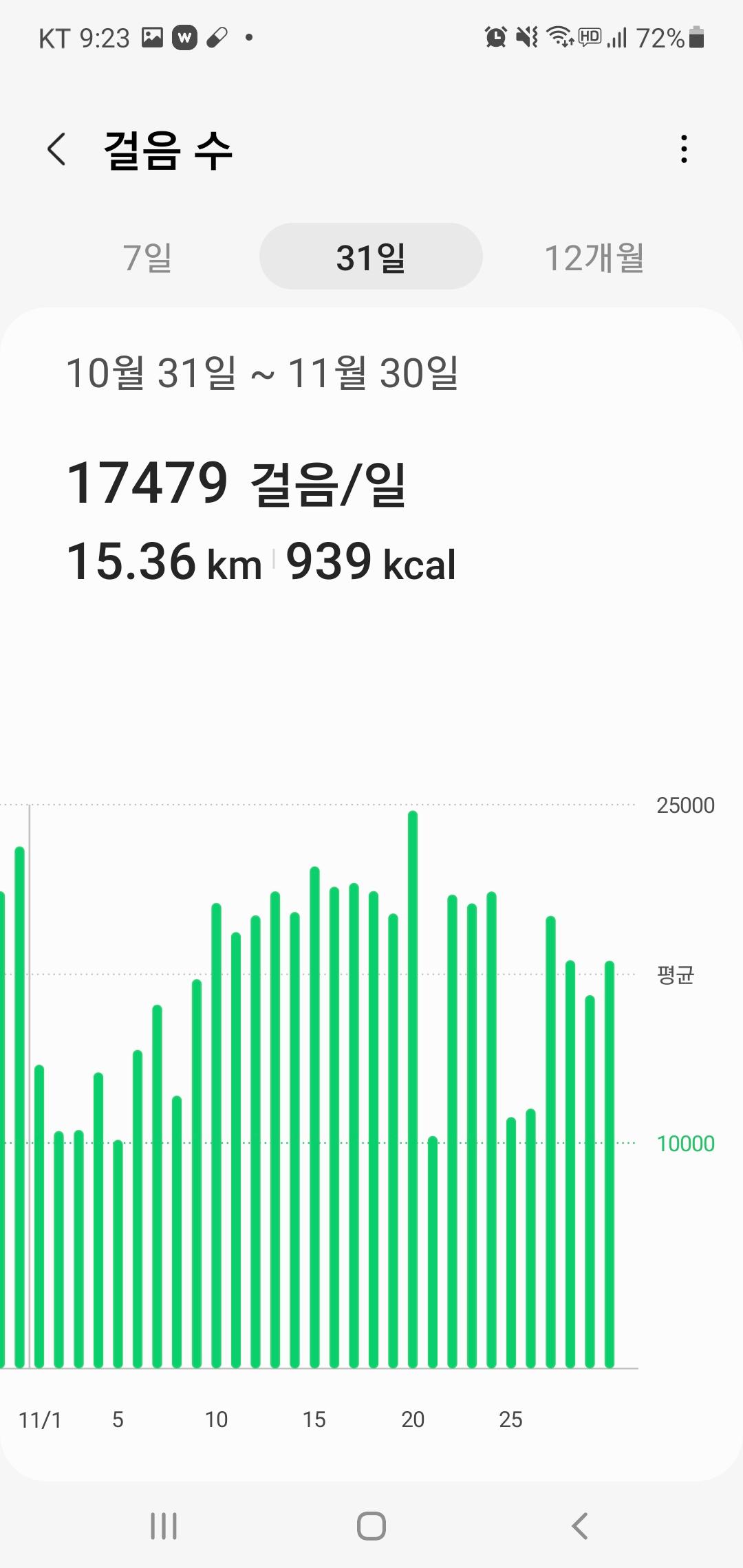The width and height of the screenshot is (743, 1568).
Task: Go back using the arrow beside 걸음 수
Action: point(56,149)
